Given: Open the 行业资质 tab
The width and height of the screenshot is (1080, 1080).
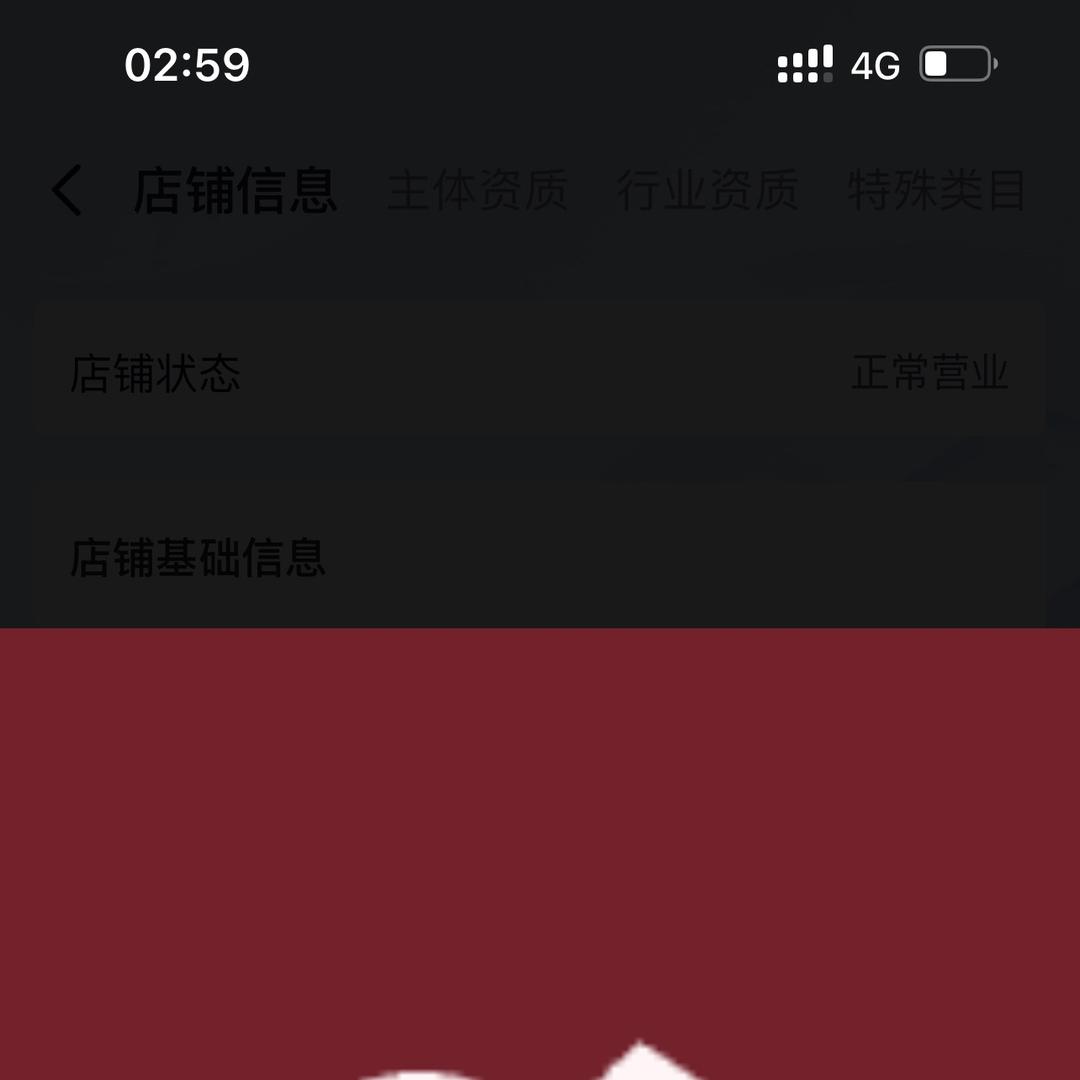Looking at the screenshot, I should coord(707,191).
